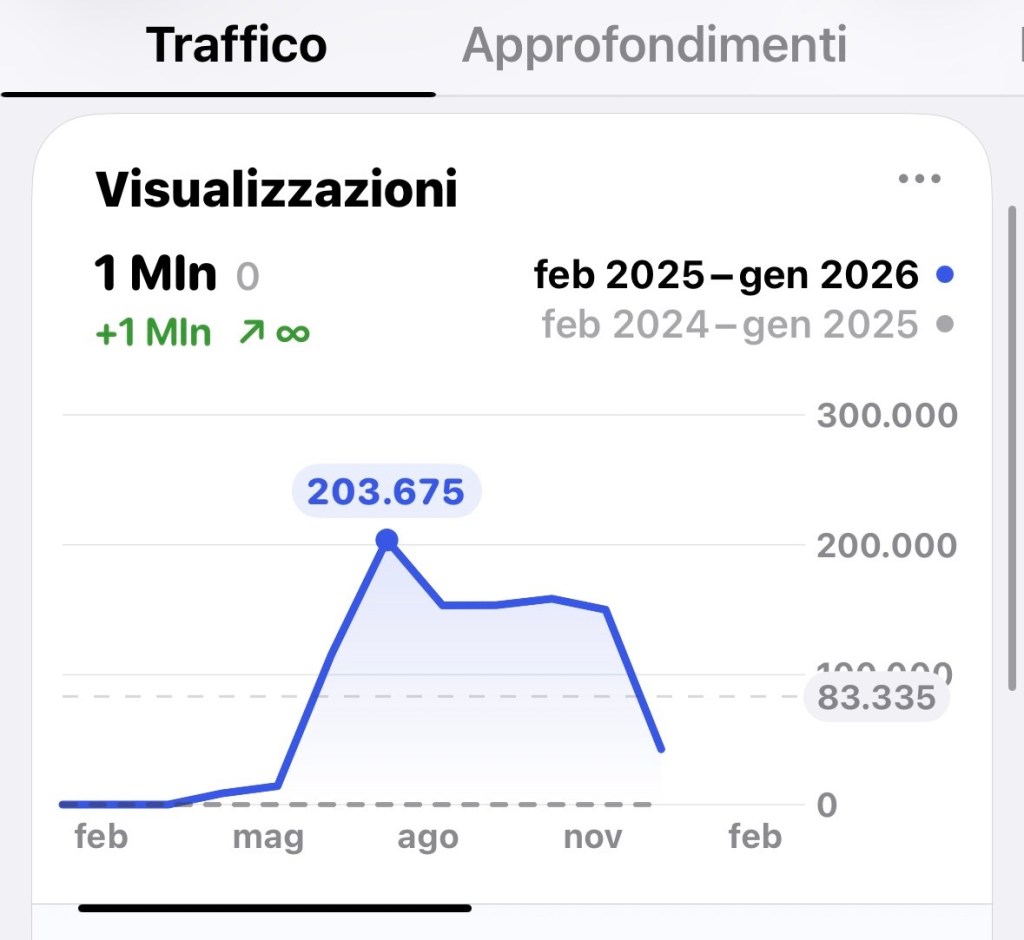Open the Visualizzazioni card overflow menu
The height and width of the screenshot is (940, 1024).
click(x=919, y=179)
